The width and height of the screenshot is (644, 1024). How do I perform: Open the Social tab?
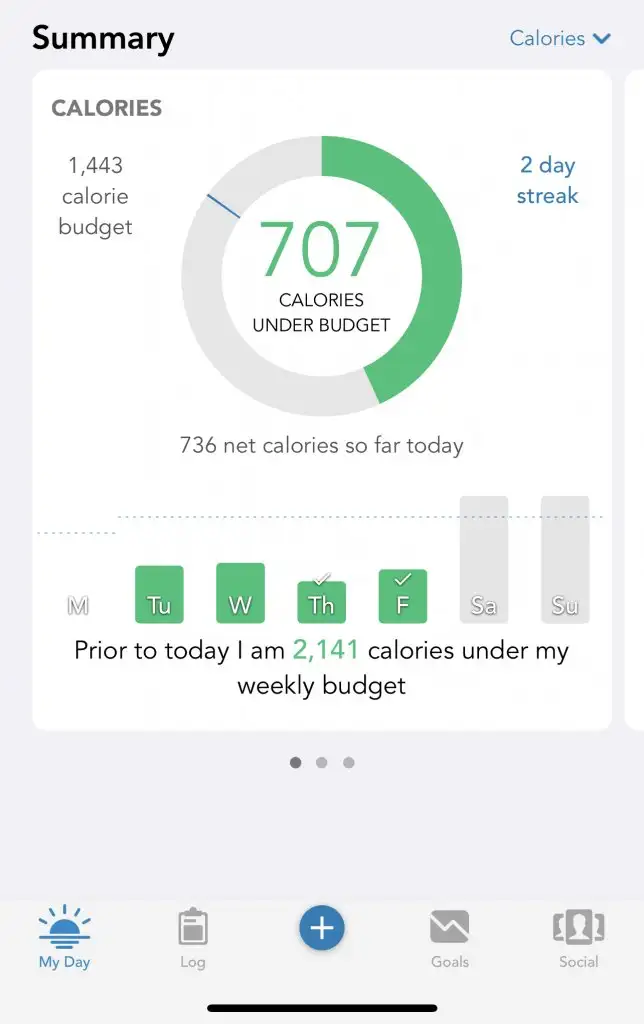(x=578, y=937)
